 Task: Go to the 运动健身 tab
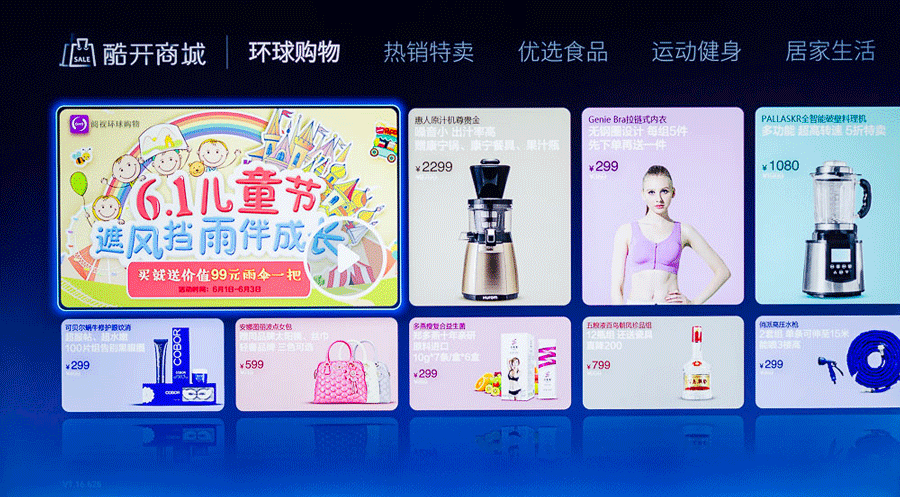pyautogui.click(x=696, y=52)
